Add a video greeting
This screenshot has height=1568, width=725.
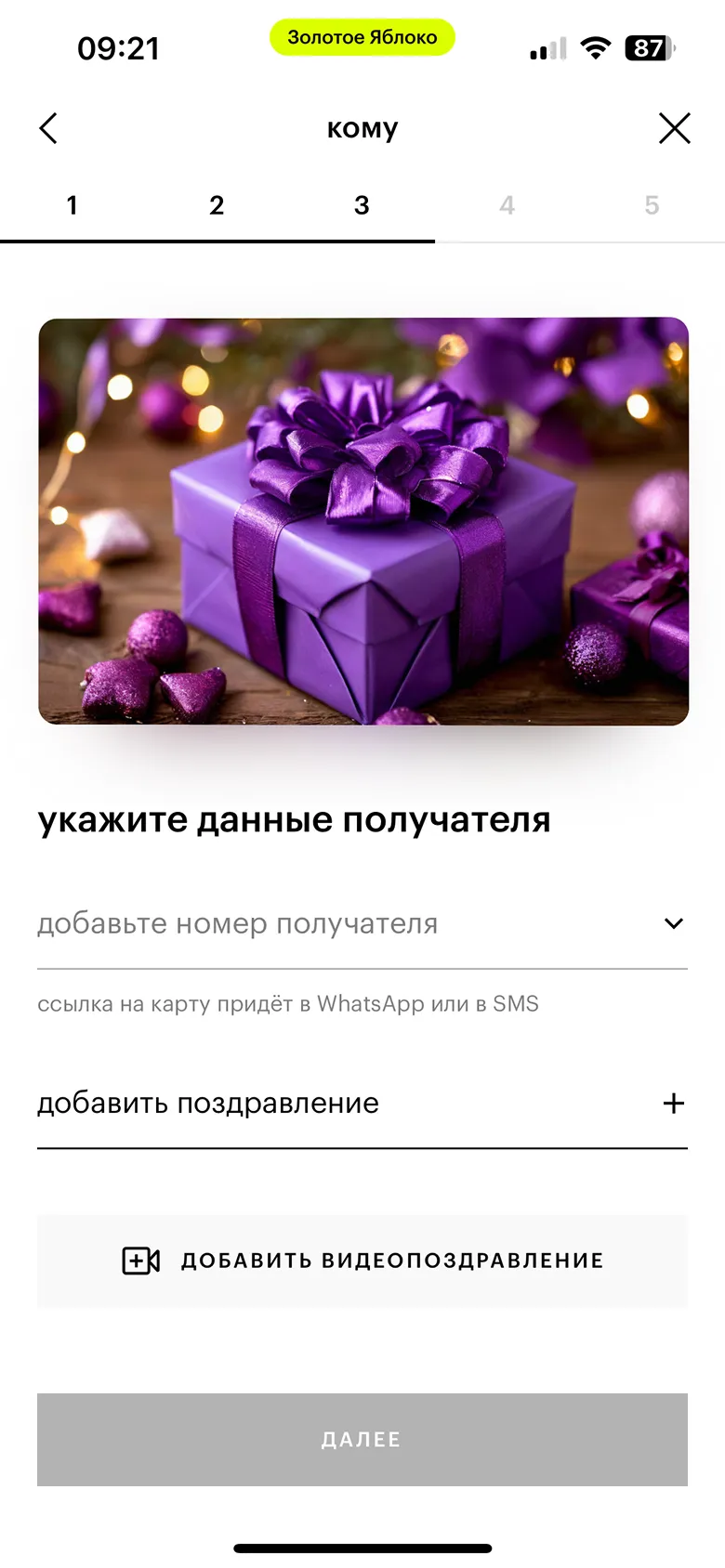(362, 1261)
